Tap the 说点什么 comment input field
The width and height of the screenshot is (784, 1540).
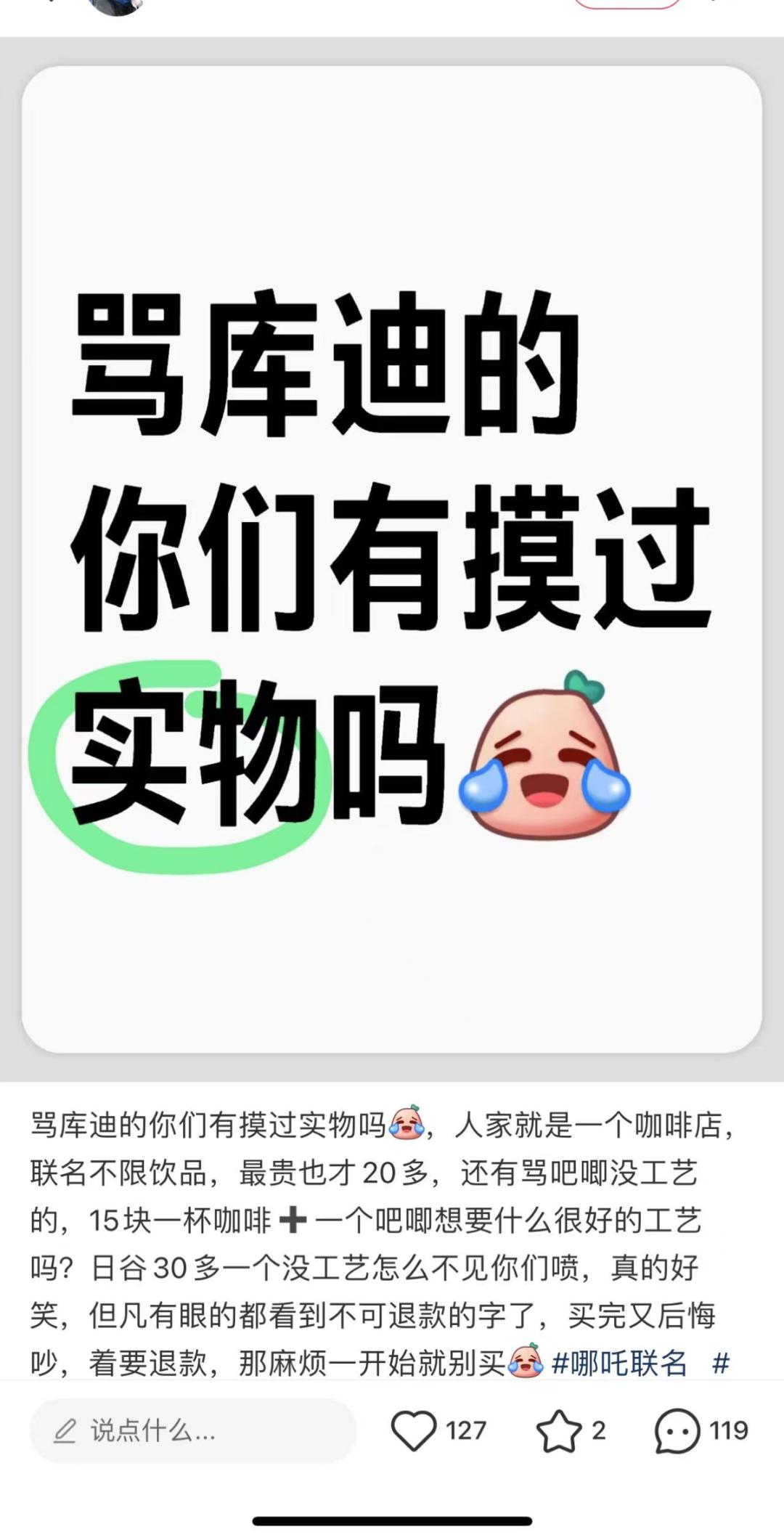coord(192,1430)
